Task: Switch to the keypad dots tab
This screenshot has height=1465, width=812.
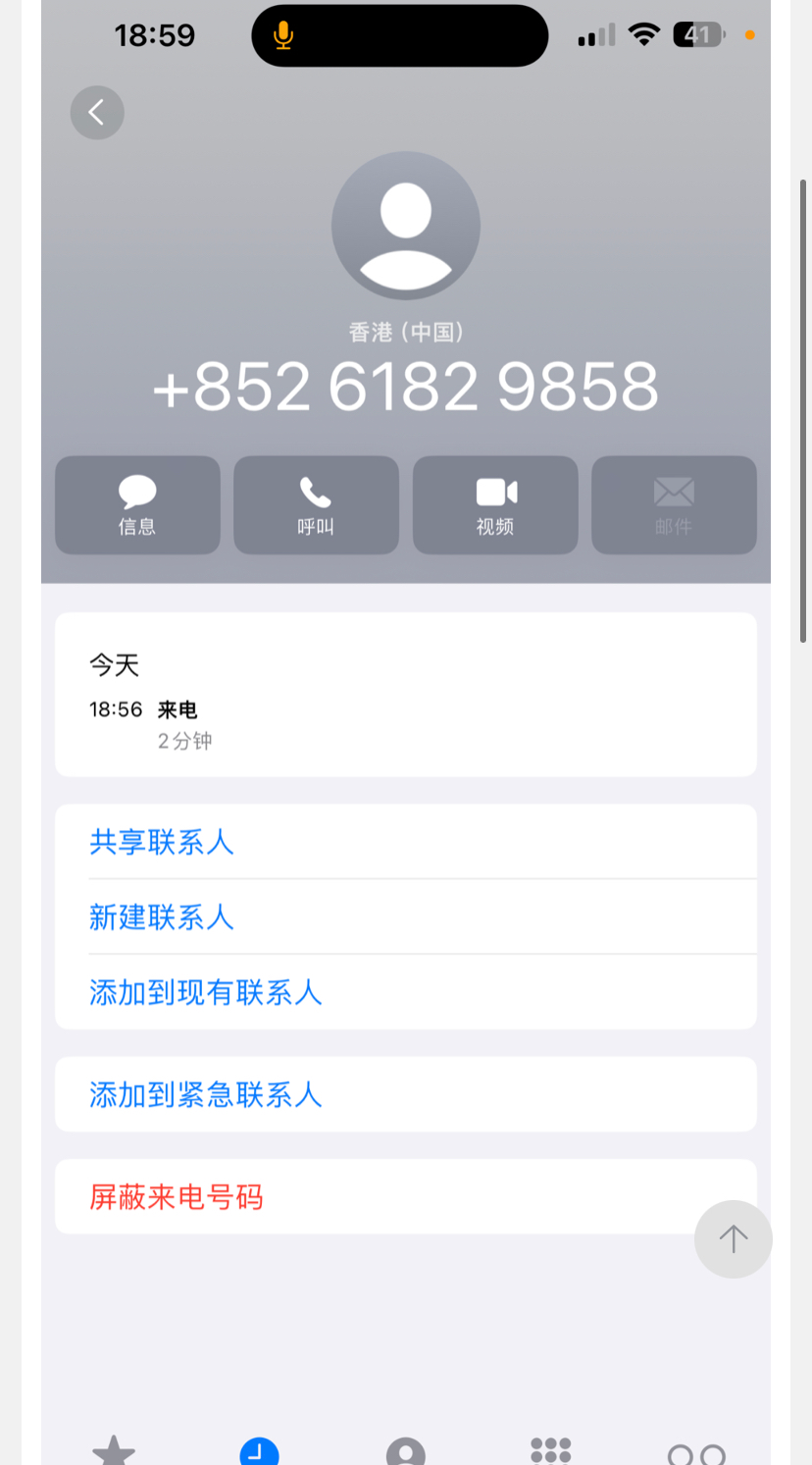Action: pos(550,1450)
